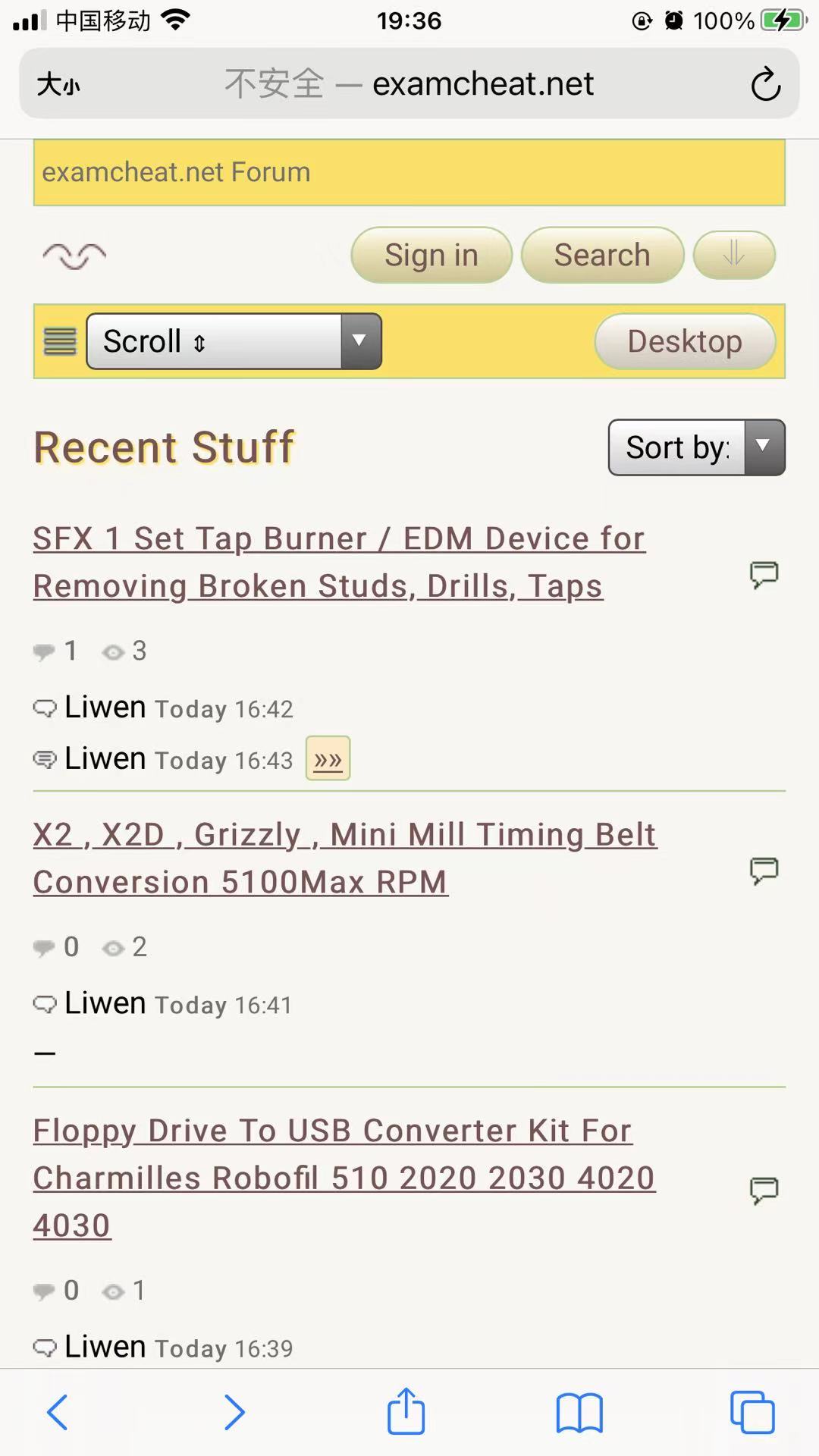
Task: Tap the speech bubble beside the SFX Tap Burner thread
Action: (x=764, y=575)
